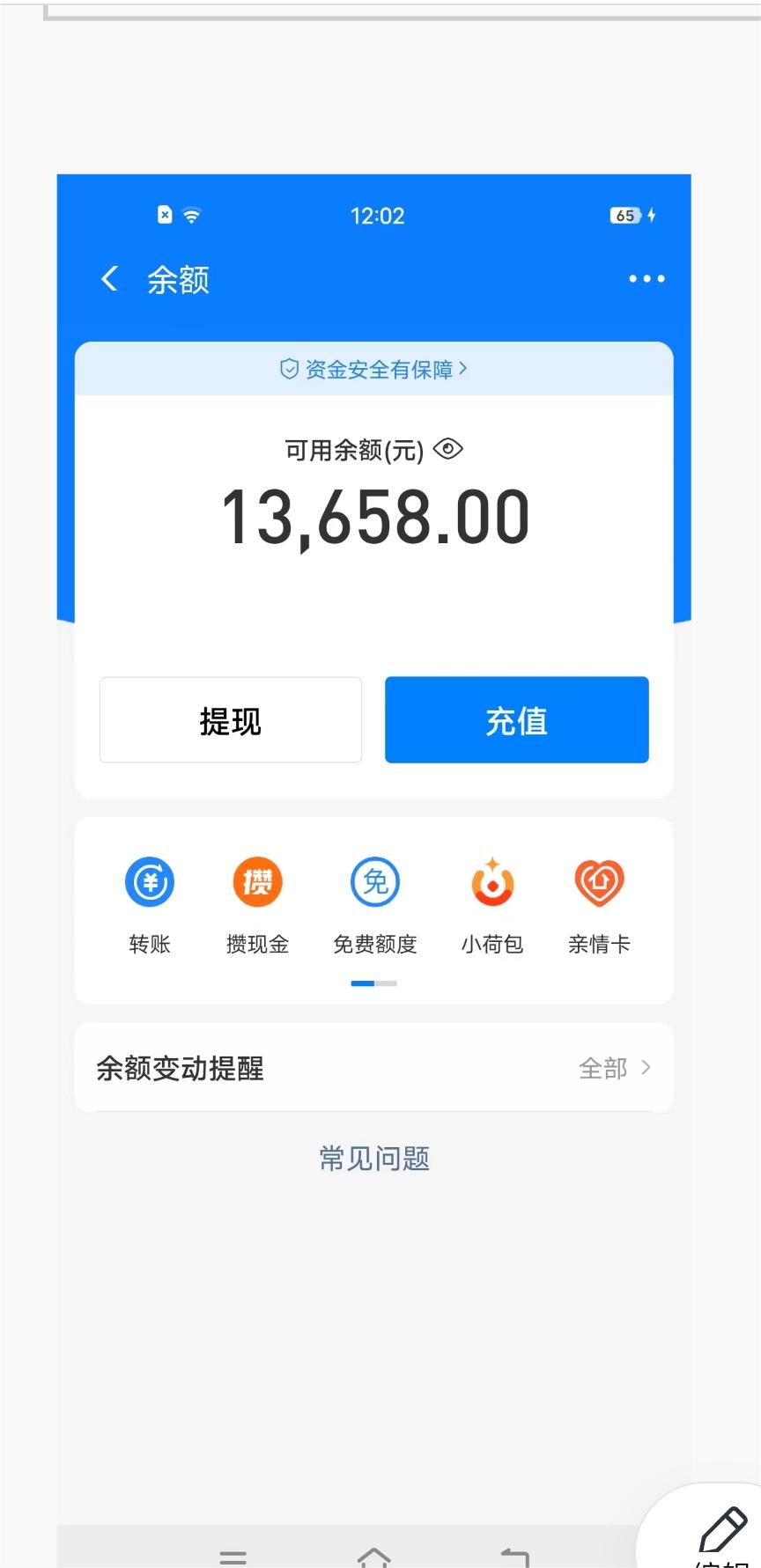Open 转账 transfer
The height and width of the screenshot is (1568, 761).
pyautogui.click(x=150, y=906)
